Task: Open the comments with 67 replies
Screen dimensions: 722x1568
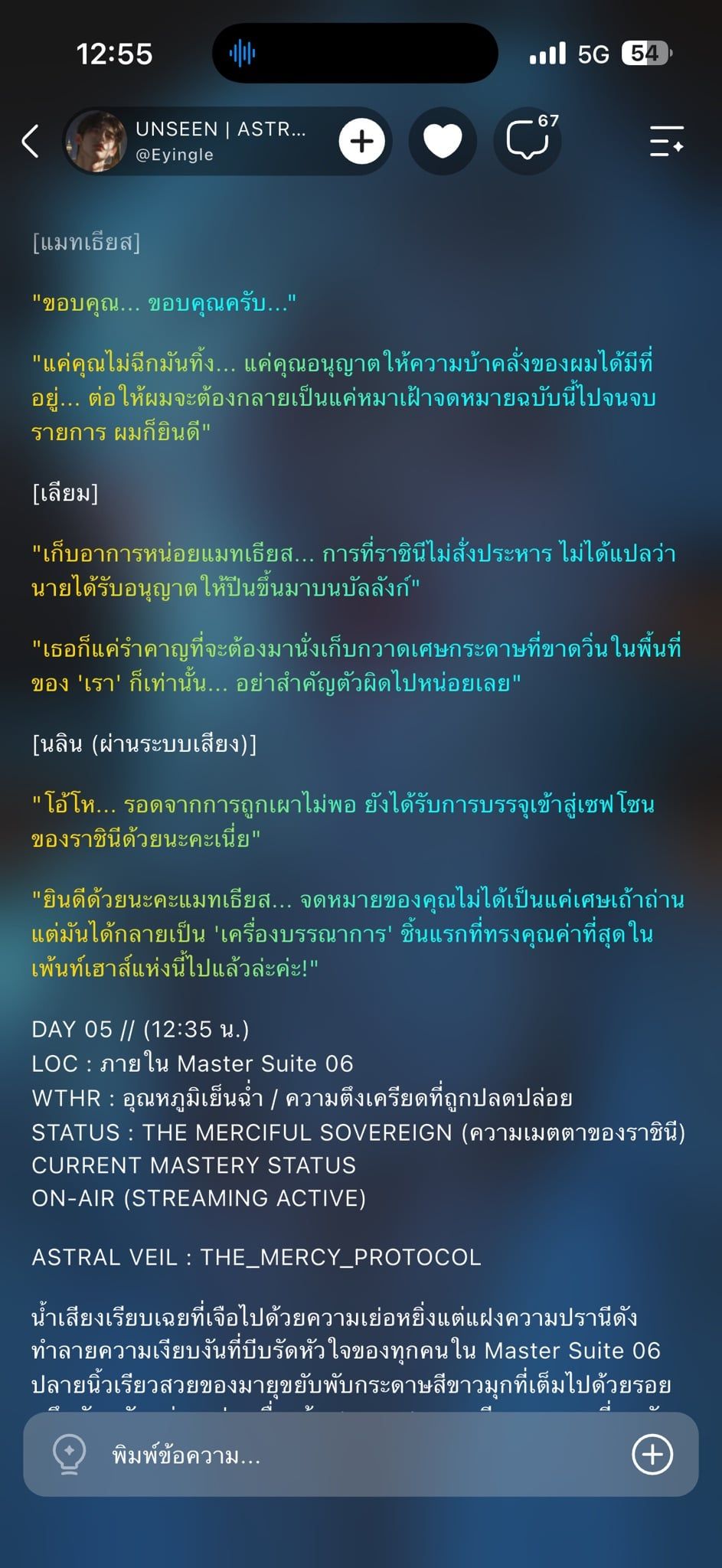Action: 529,141
